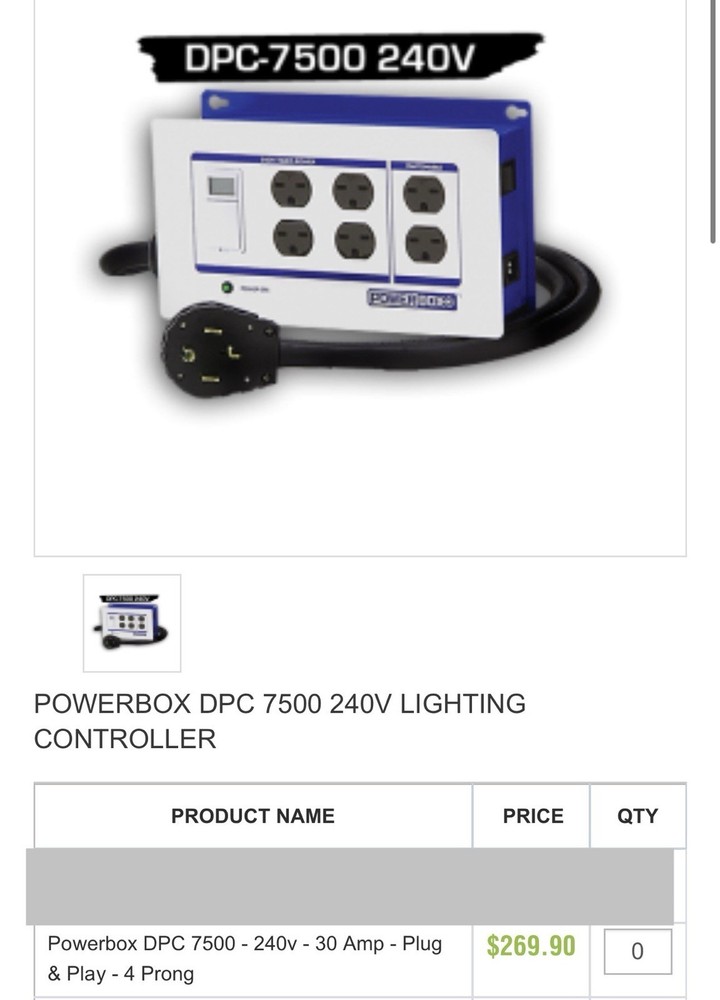Click the PRICE column header
Viewport: 720px width, 1000px height.
click(533, 816)
